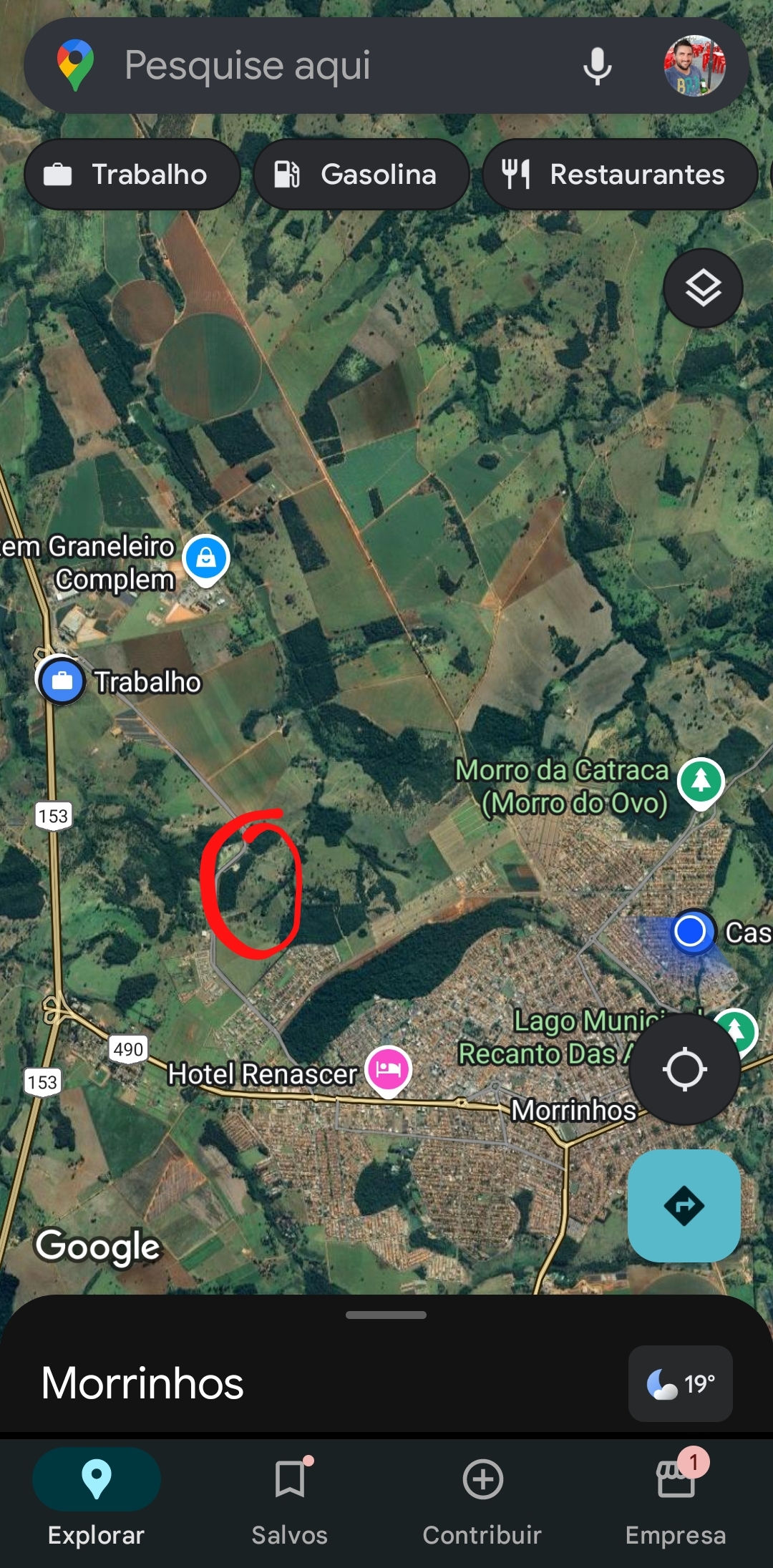
Task: Expand the Morrinhos bottom sheet handle
Action: click(x=386, y=1315)
